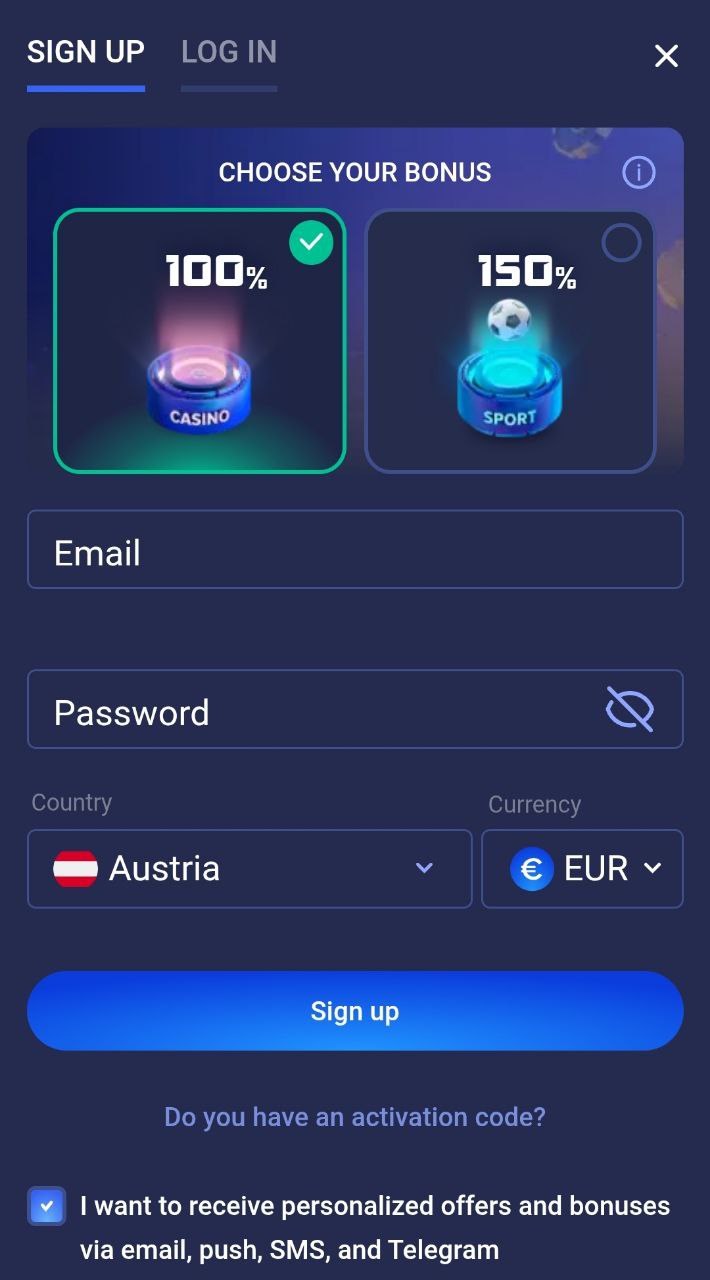Image resolution: width=710 pixels, height=1280 pixels.
Task: Close the sign up dialog
Action: tap(666, 56)
